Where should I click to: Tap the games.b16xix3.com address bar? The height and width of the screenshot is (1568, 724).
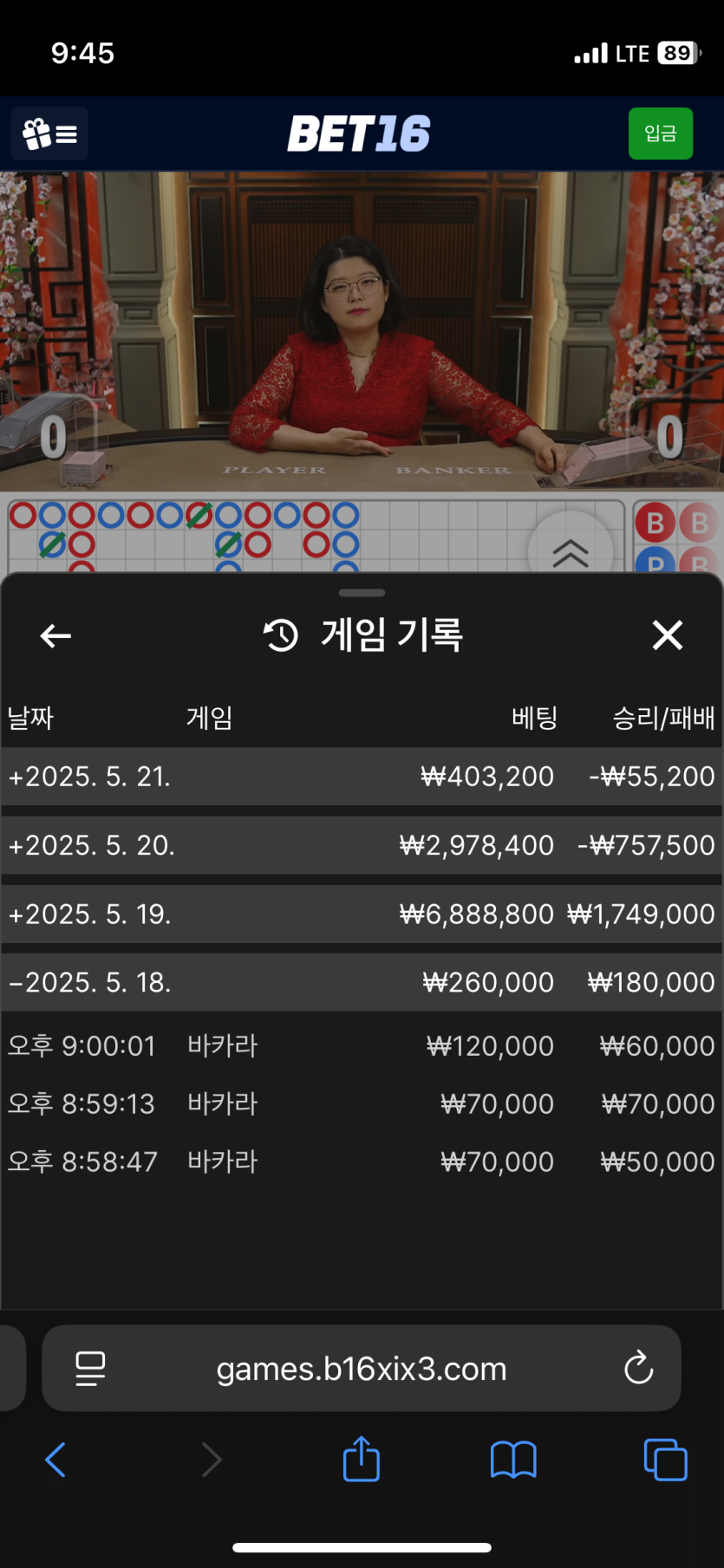(x=361, y=1369)
